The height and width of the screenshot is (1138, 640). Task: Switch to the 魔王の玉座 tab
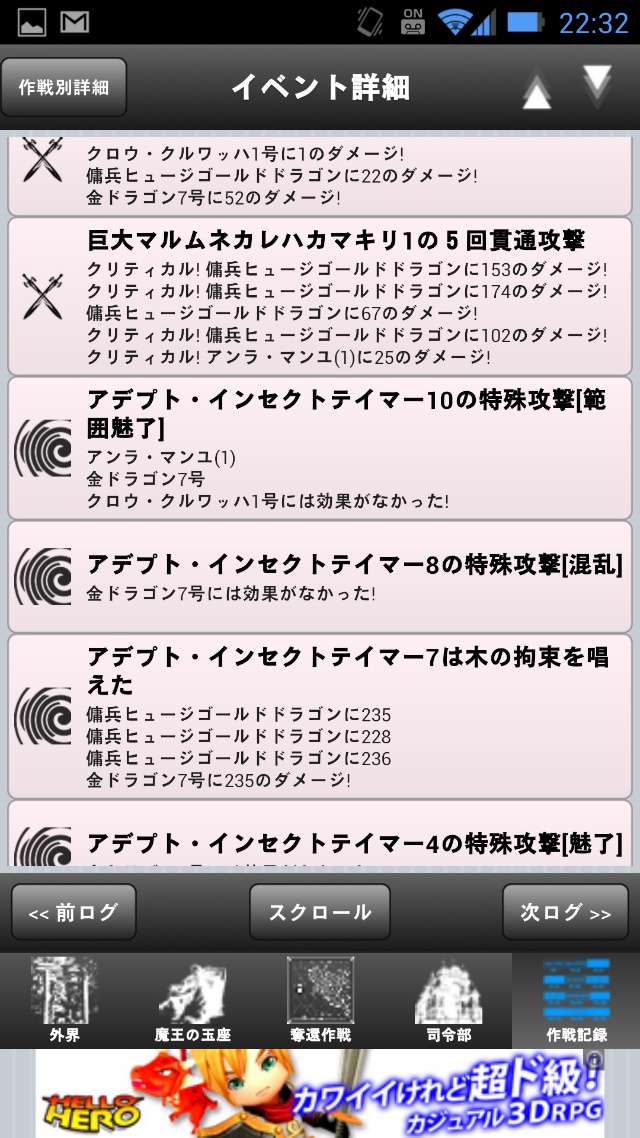(x=191, y=1000)
